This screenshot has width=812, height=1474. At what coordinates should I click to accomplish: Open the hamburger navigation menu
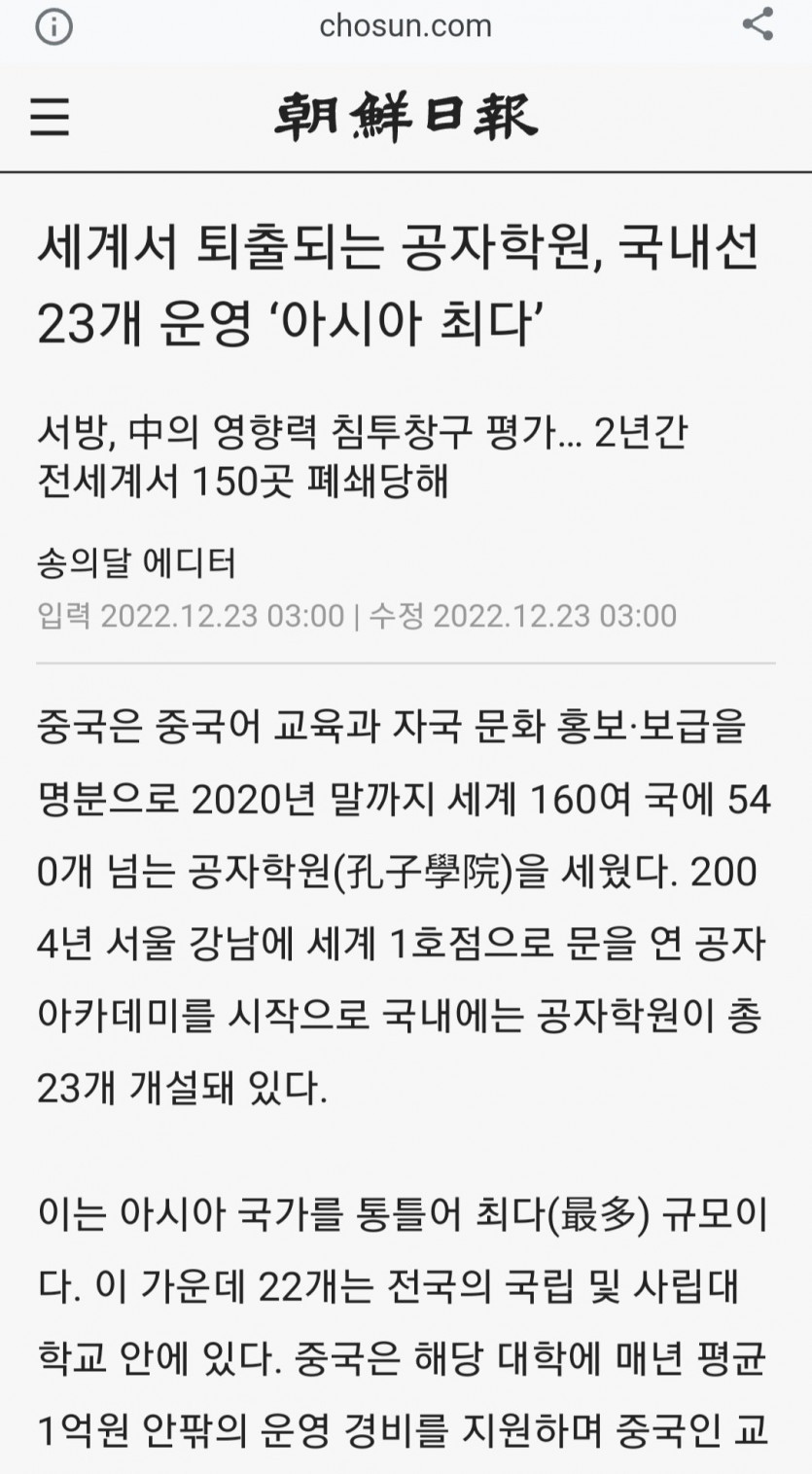[x=50, y=119]
